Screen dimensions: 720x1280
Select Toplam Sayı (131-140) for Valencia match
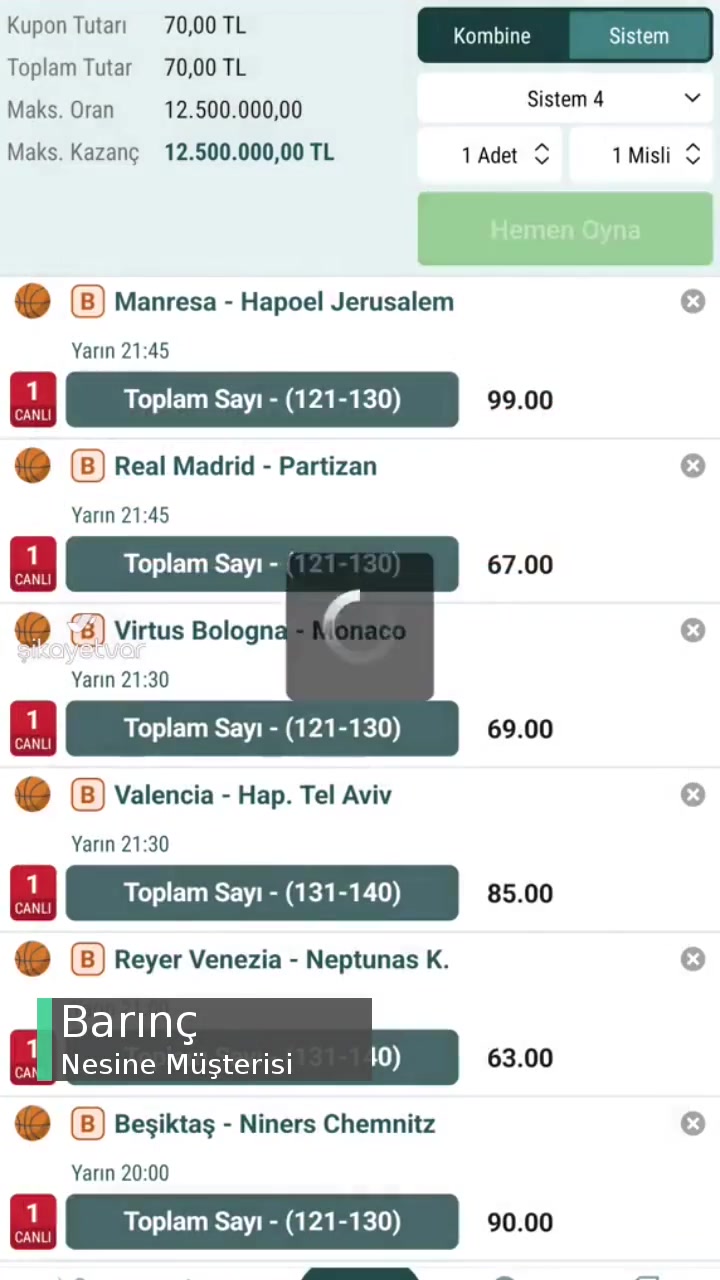click(x=262, y=893)
